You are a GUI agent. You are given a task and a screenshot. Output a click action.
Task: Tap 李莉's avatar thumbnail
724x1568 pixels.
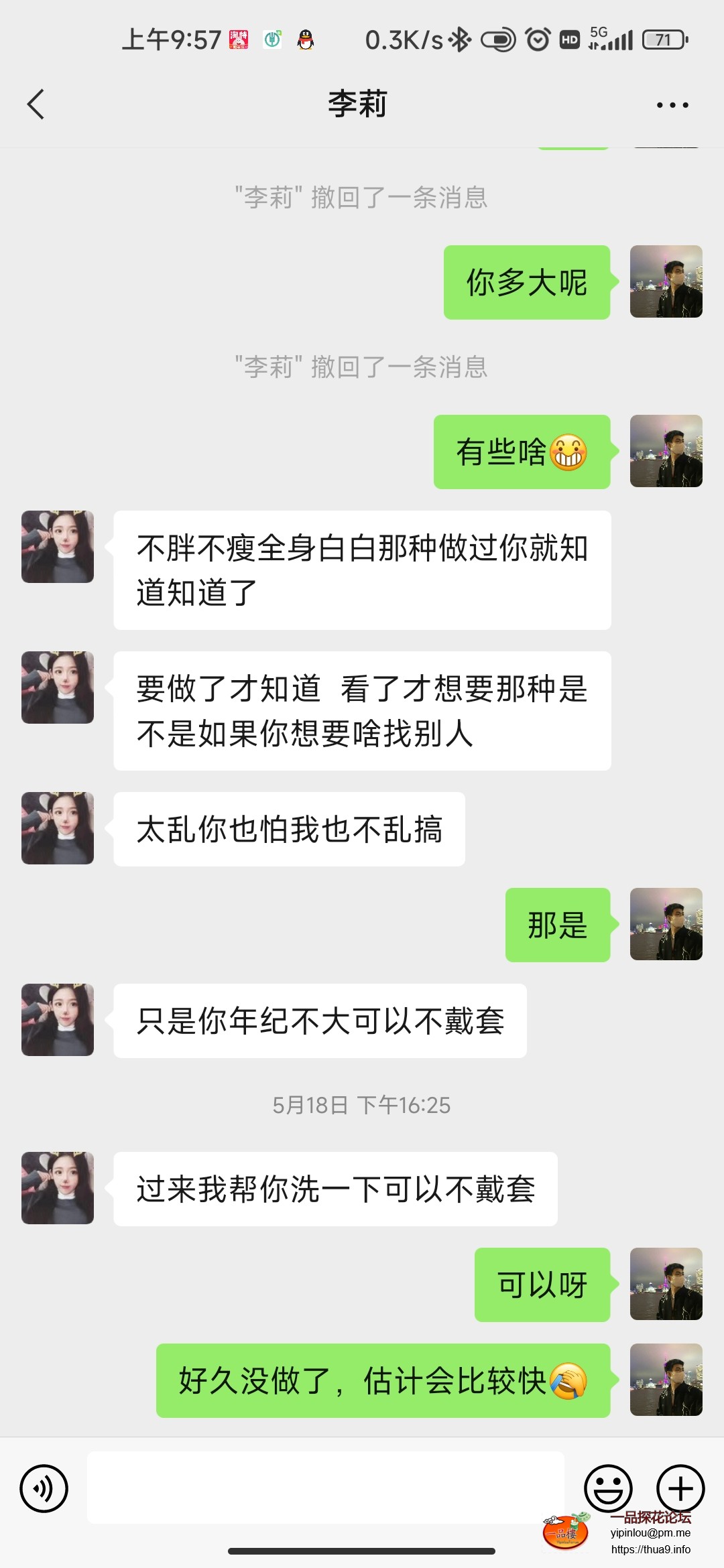[57, 546]
